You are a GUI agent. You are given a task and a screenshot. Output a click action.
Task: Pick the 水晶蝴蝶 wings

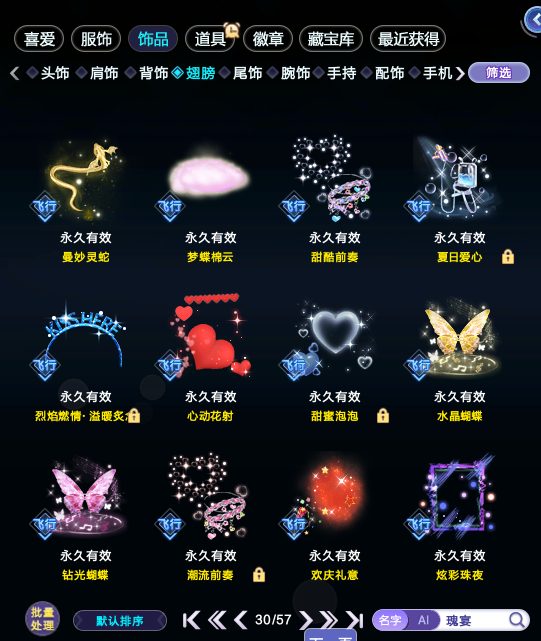(x=459, y=338)
